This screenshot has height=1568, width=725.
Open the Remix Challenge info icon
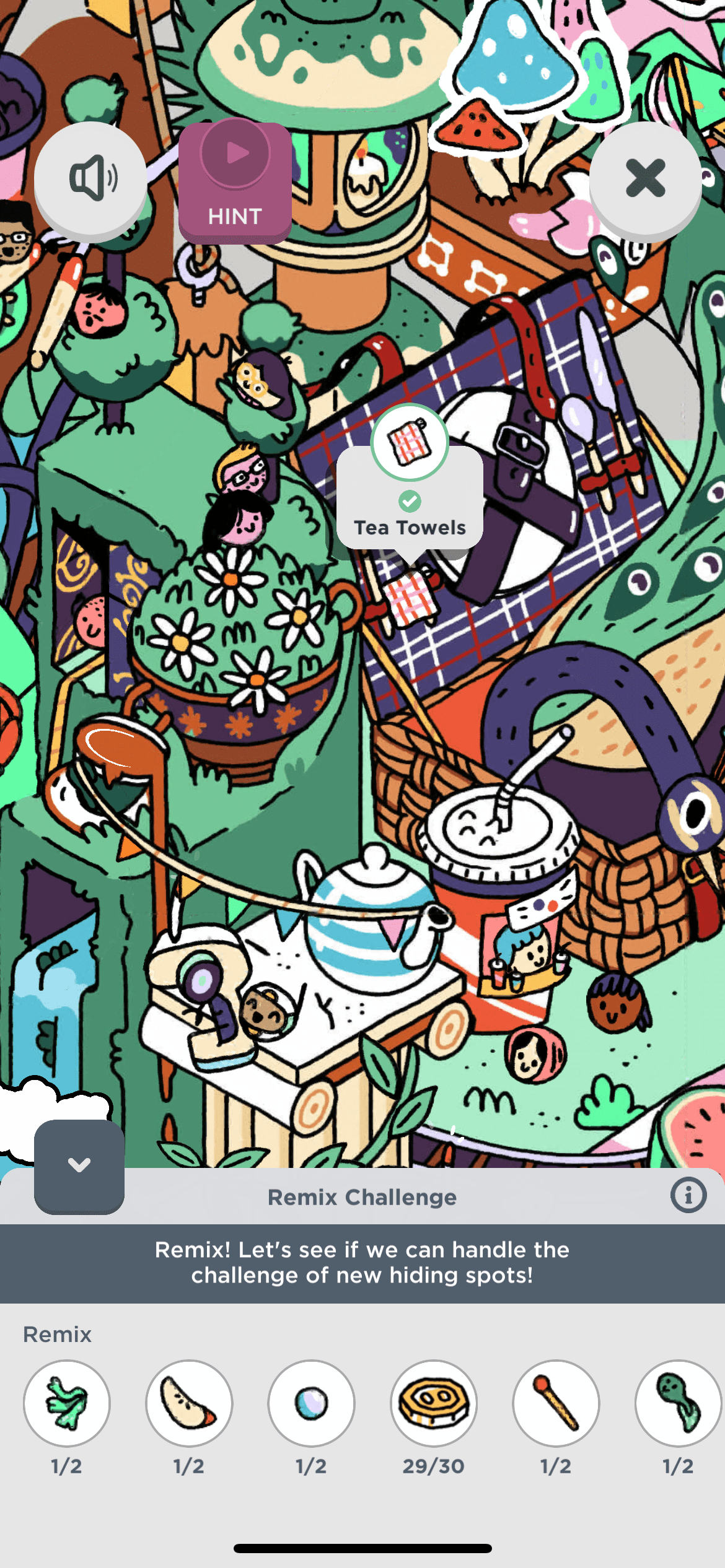point(688,1195)
